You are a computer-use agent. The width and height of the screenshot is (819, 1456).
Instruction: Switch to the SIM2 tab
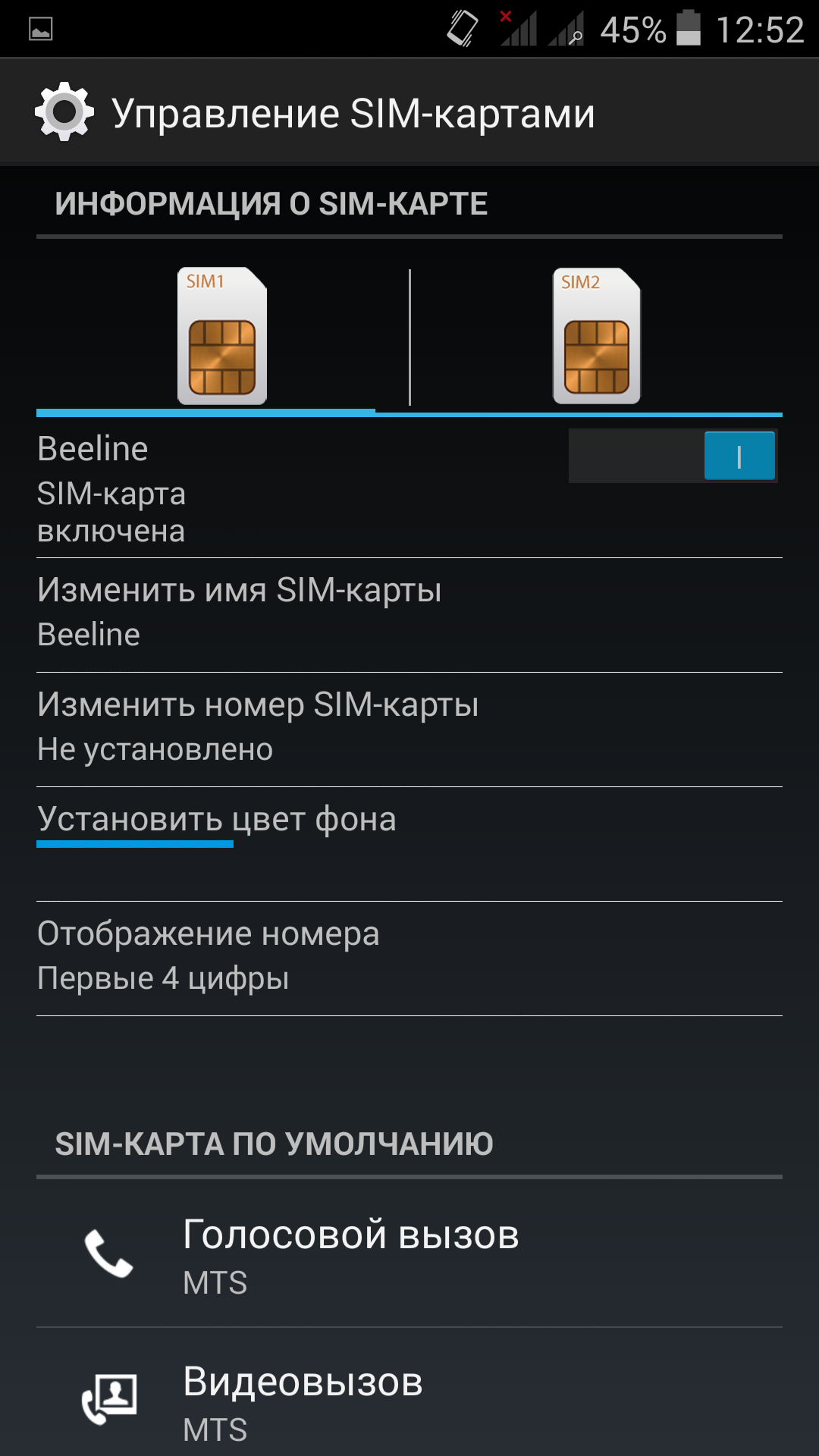(x=597, y=336)
